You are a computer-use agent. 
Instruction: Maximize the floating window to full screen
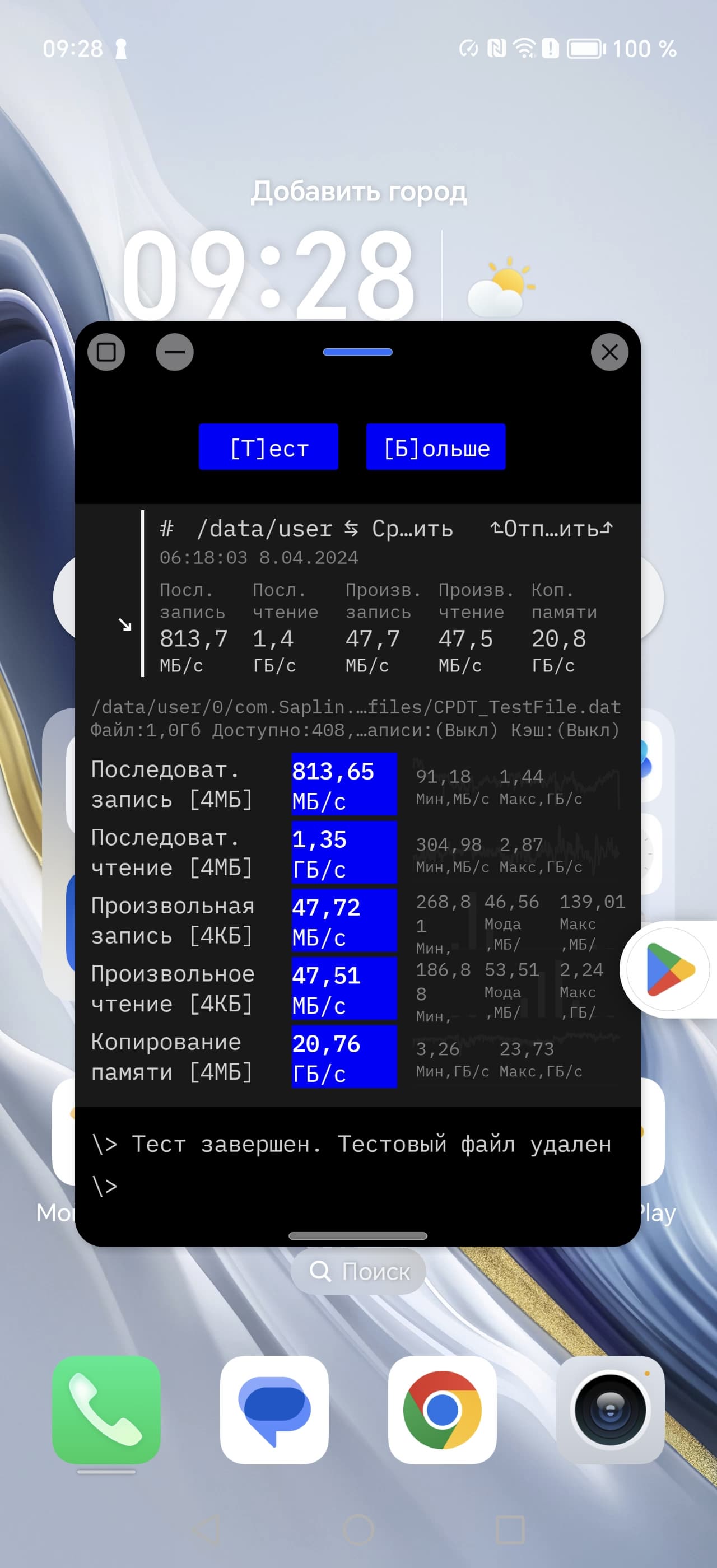pyautogui.click(x=106, y=352)
